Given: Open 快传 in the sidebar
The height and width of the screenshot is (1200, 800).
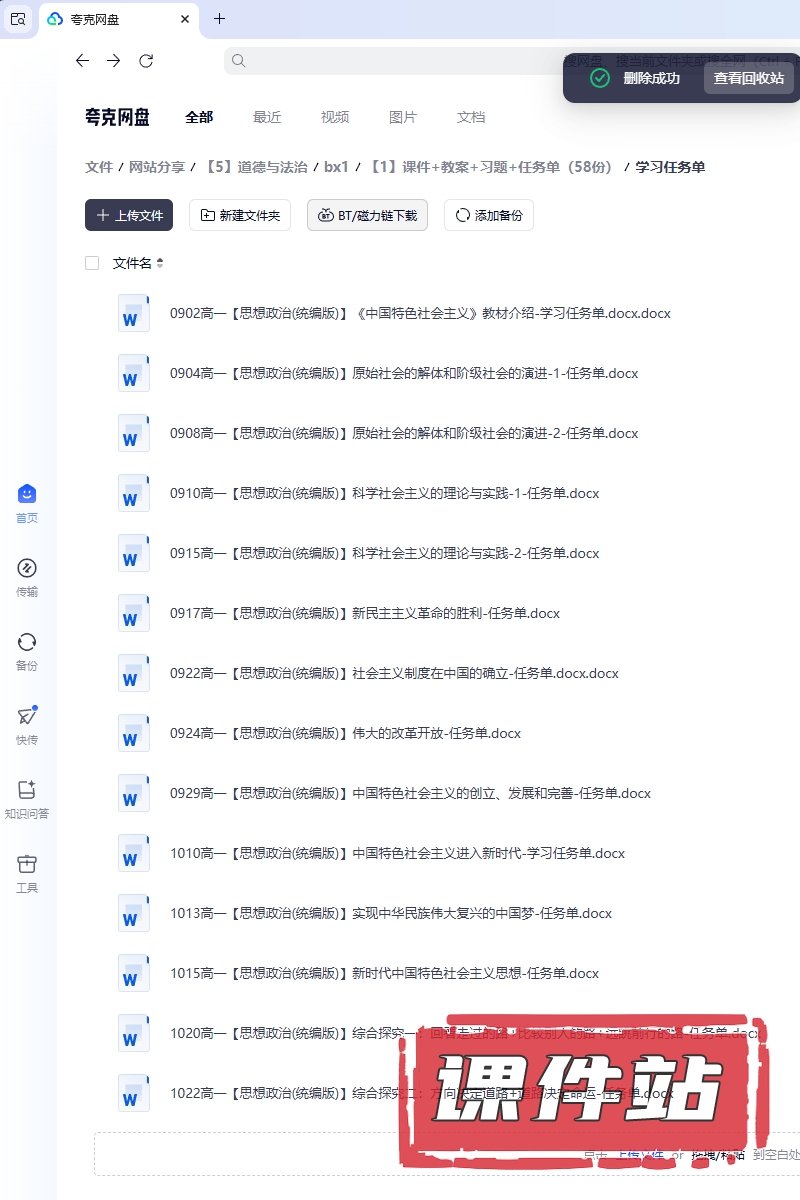Looking at the screenshot, I should 27,725.
